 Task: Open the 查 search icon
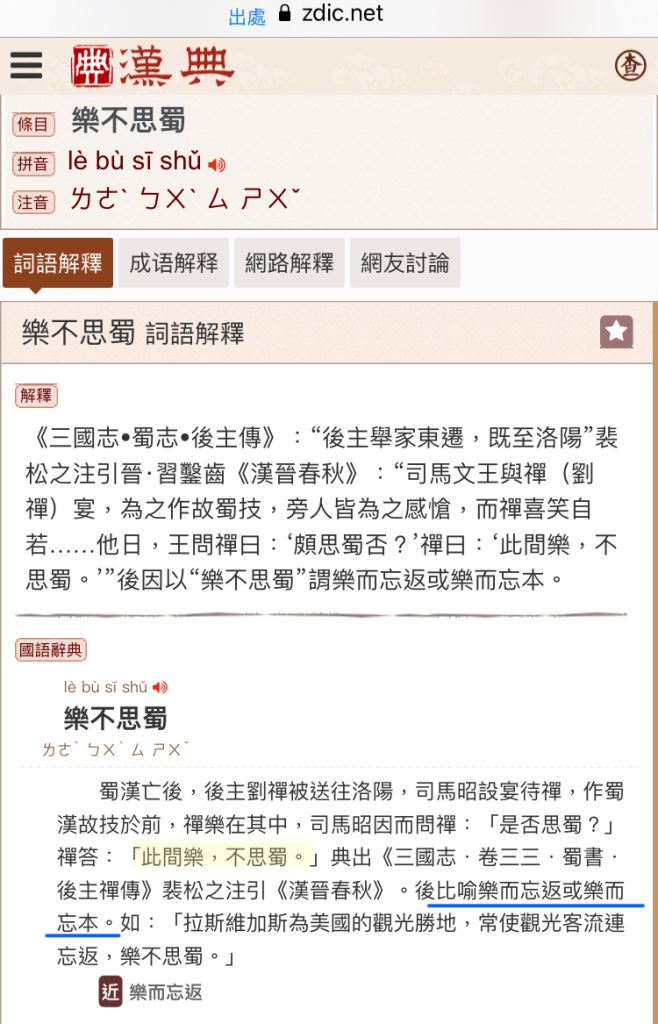(629, 65)
